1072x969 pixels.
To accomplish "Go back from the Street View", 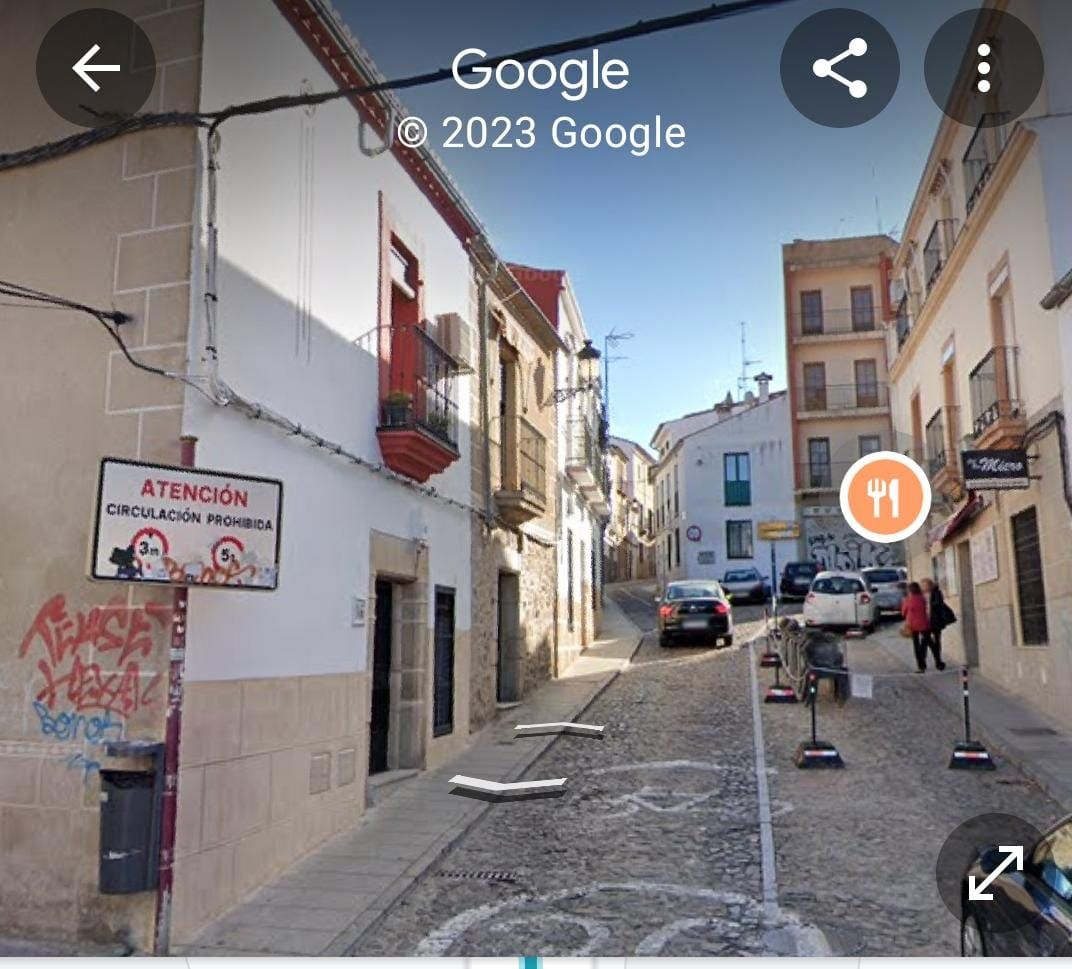I will (x=96, y=68).
